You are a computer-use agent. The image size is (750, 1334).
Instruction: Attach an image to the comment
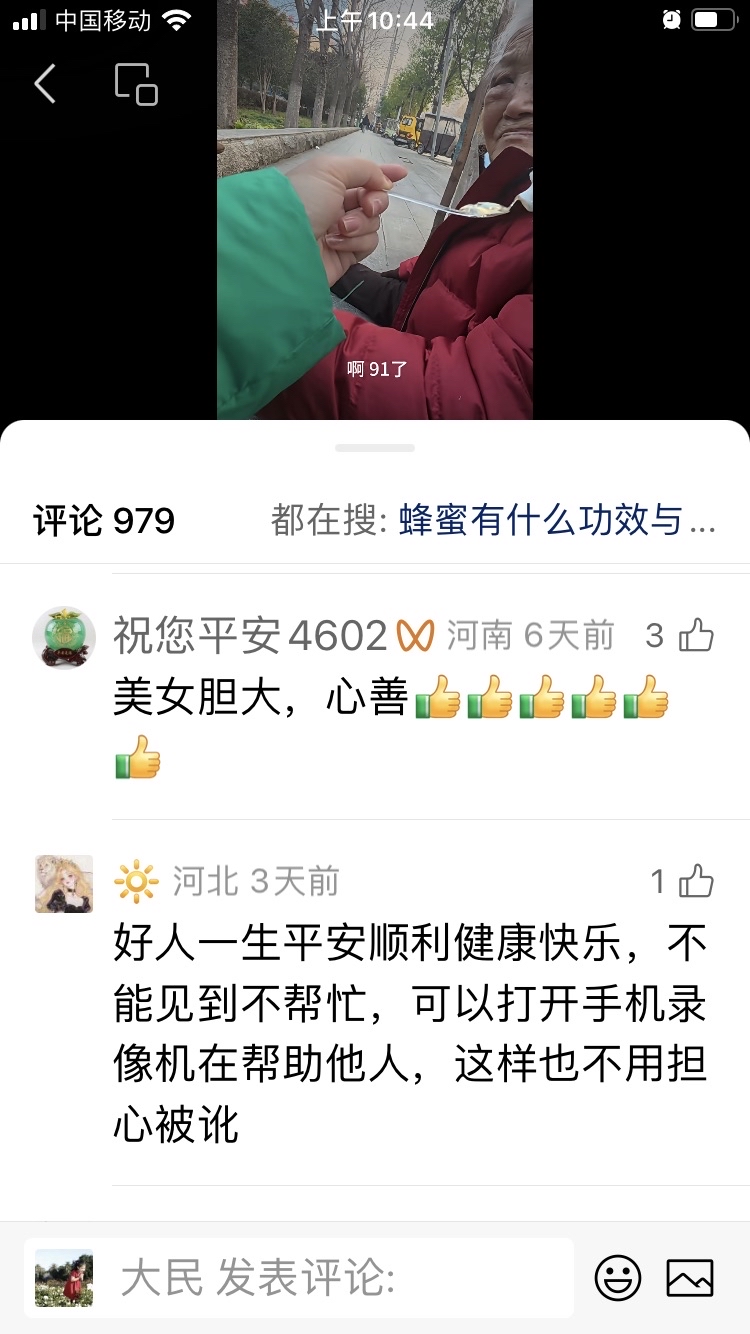point(690,1278)
